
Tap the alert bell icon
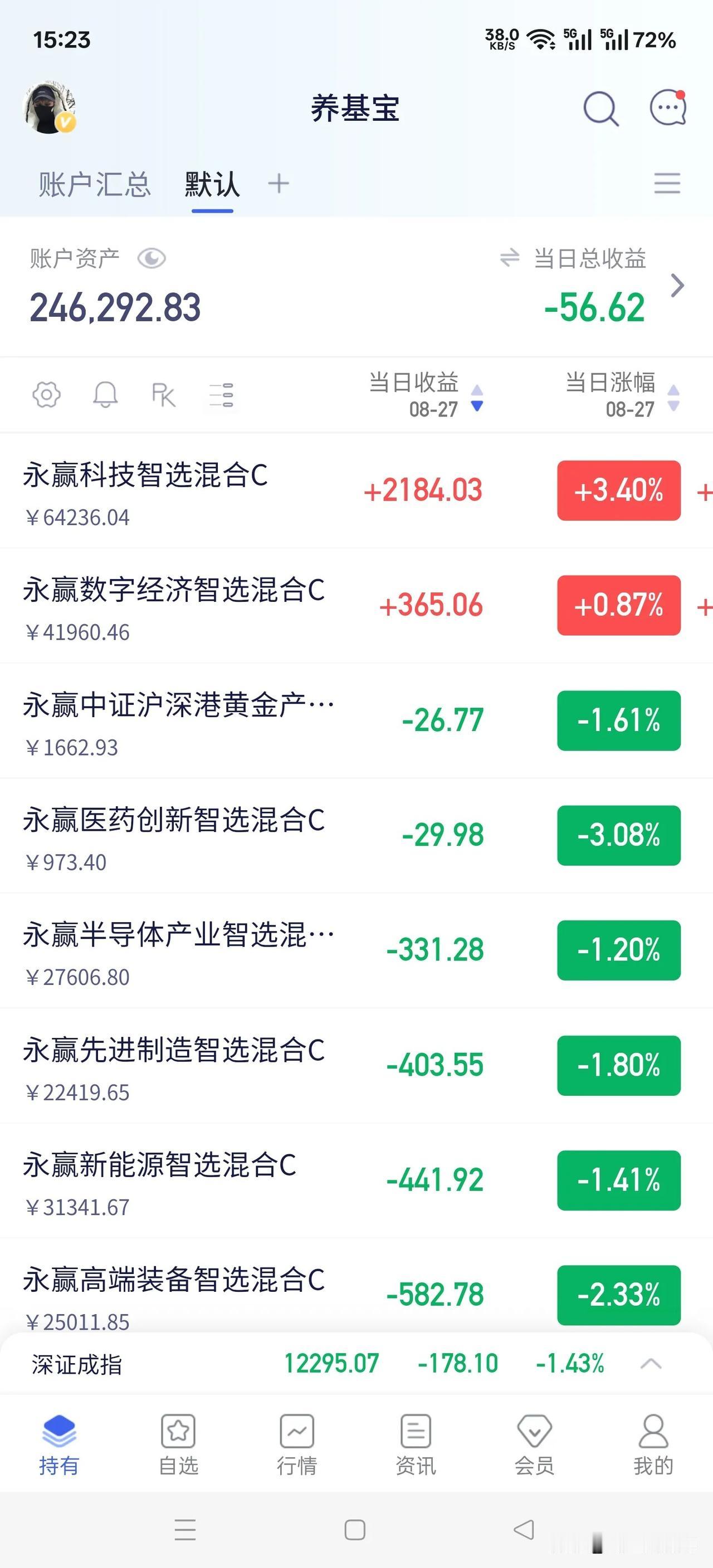point(105,395)
